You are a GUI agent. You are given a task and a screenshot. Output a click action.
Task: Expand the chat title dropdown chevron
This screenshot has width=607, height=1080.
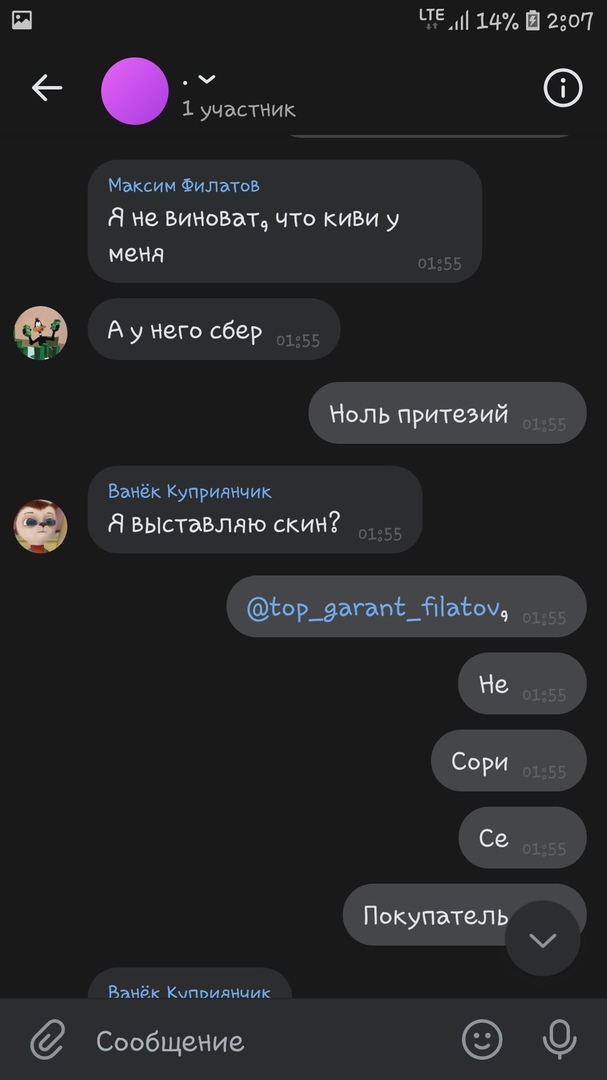207,79
